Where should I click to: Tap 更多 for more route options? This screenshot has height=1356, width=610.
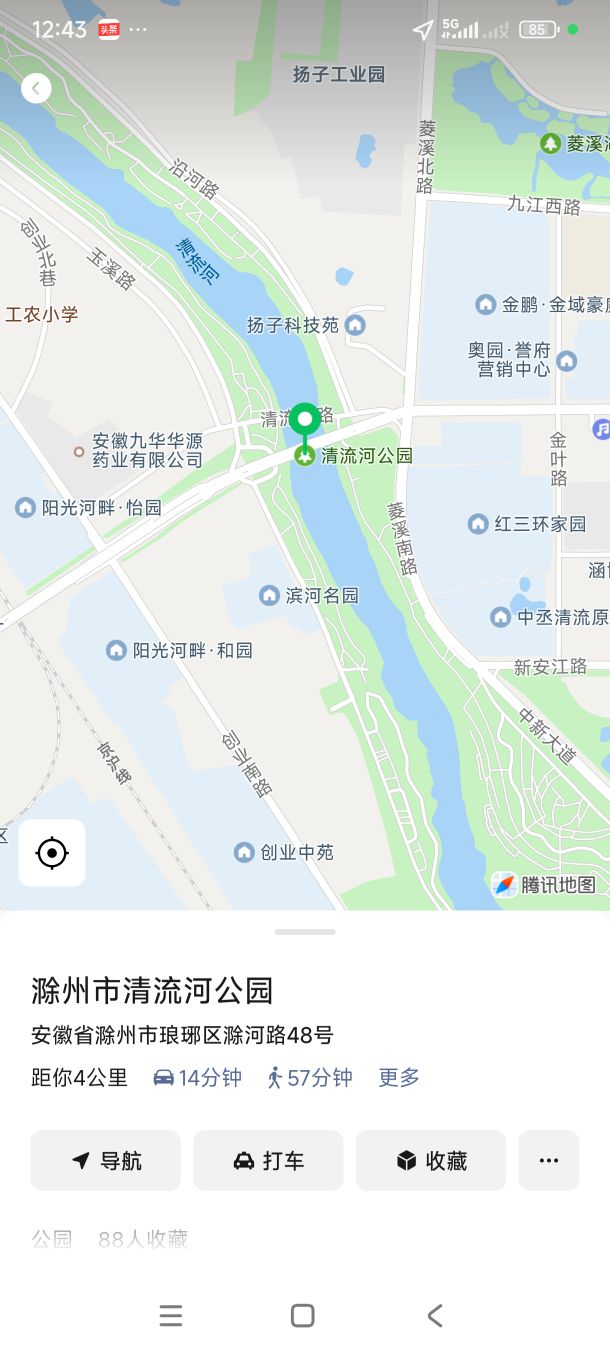coord(399,1077)
